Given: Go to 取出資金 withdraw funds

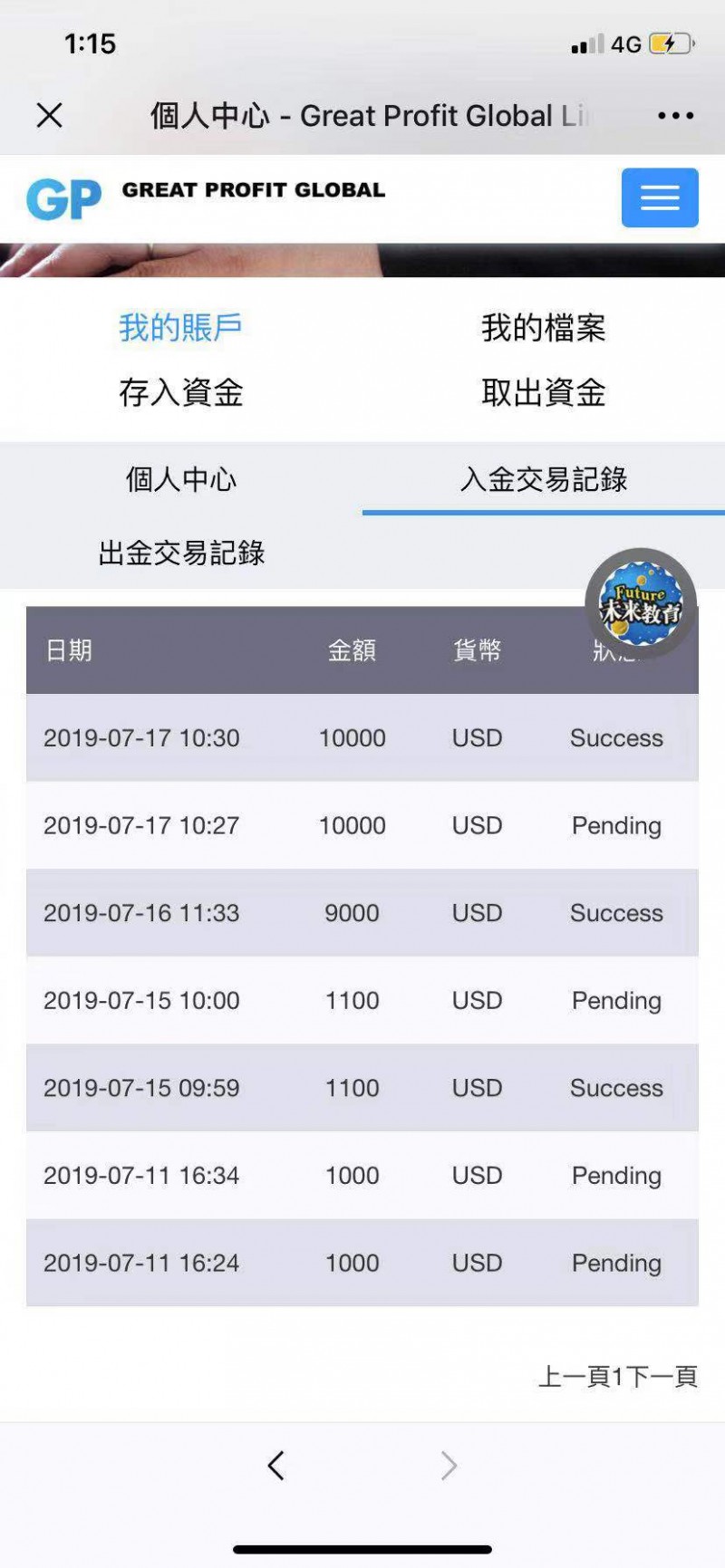Looking at the screenshot, I should 543,393.
